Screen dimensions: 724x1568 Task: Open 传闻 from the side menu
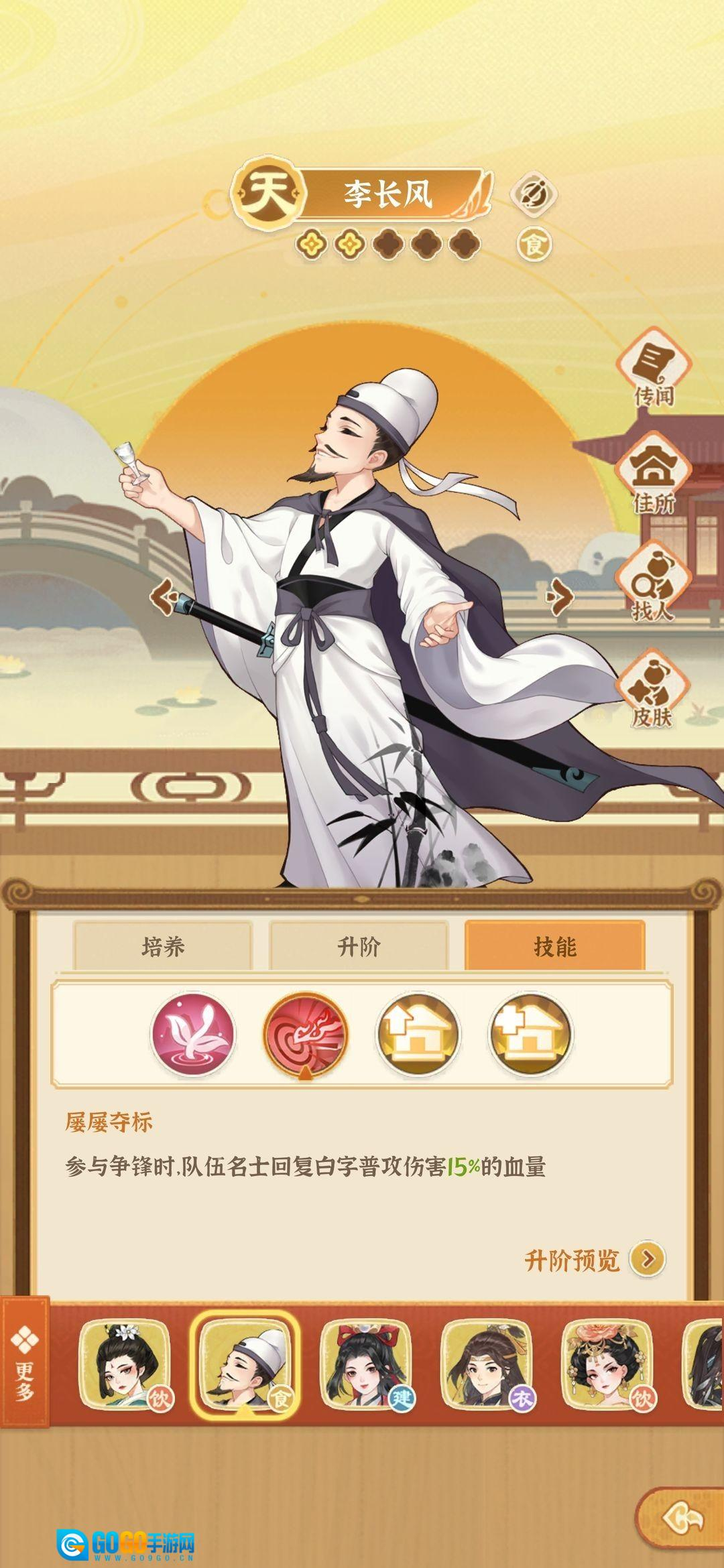(x=654, y=369)
